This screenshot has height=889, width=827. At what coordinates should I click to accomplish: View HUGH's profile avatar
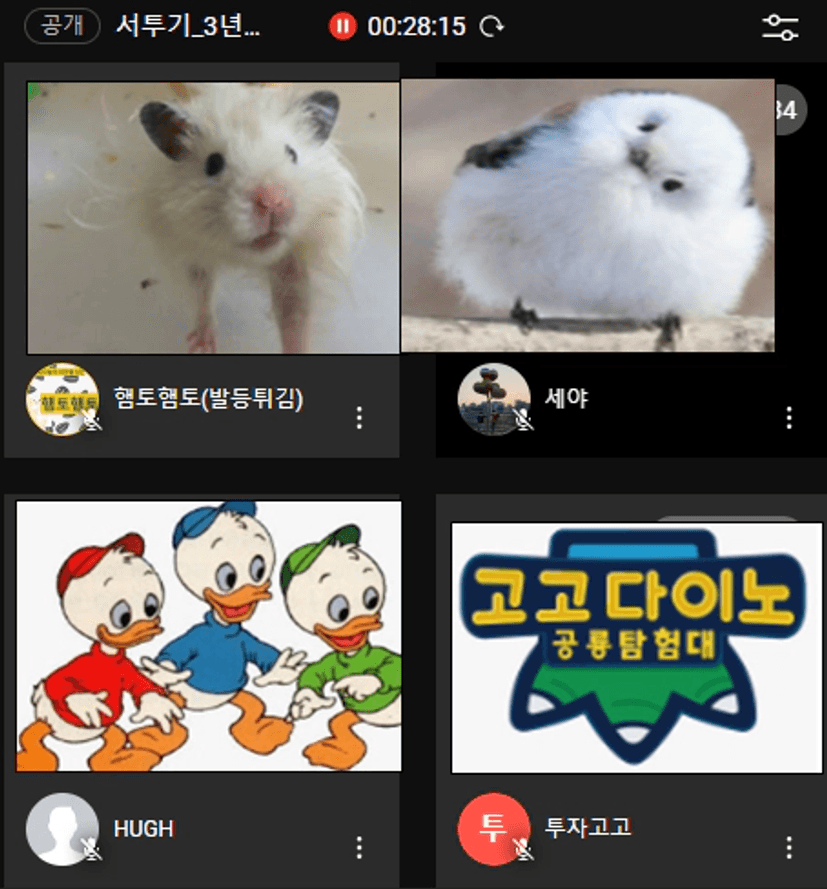pyautogui.click(x=61, y=829)
